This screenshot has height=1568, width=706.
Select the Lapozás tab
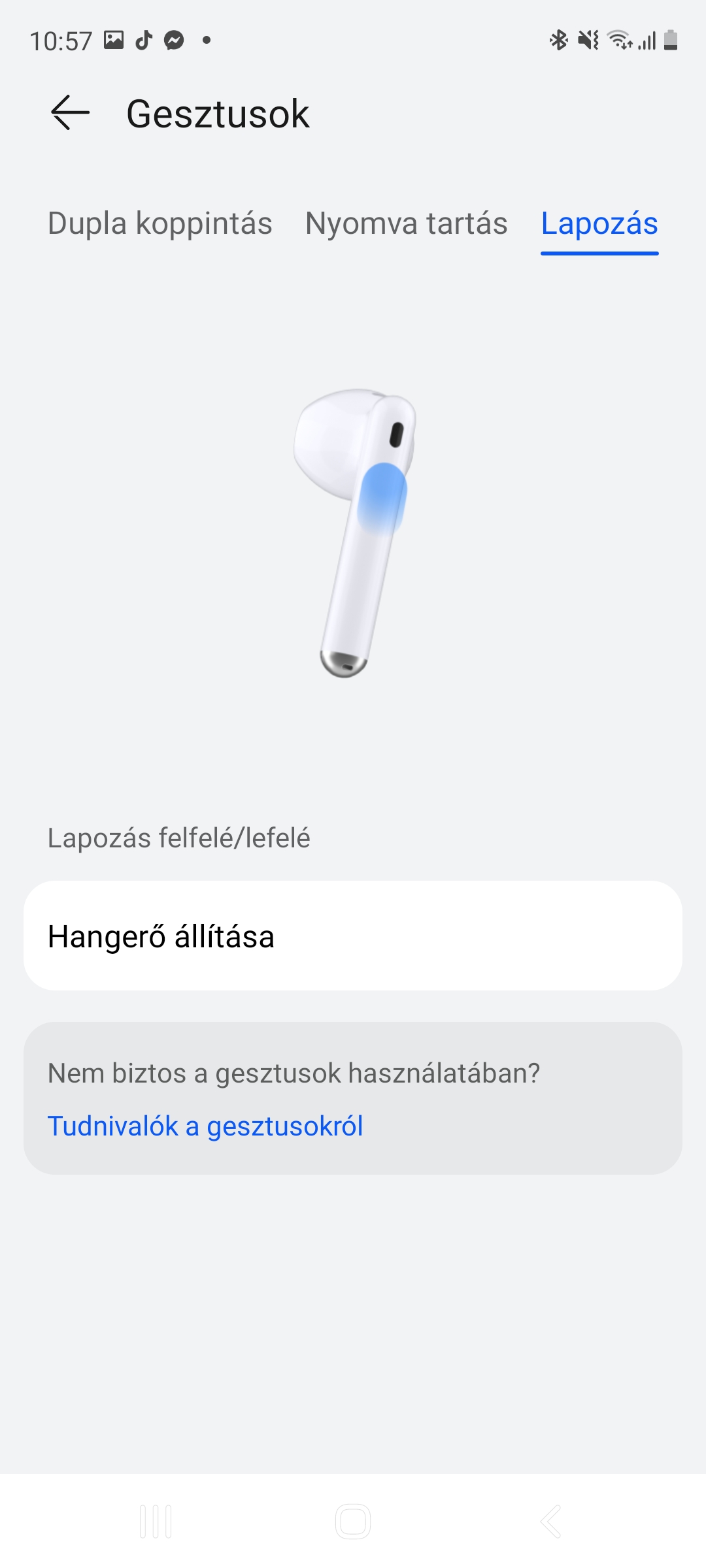coord(599,223)
